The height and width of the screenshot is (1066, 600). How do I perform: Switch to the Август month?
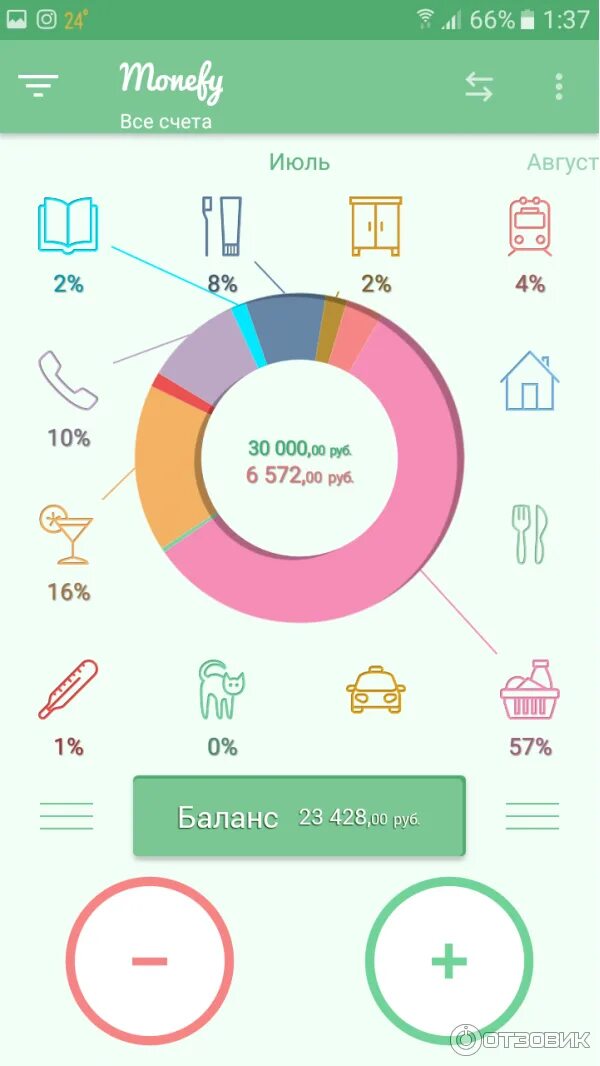click(562, 162)
